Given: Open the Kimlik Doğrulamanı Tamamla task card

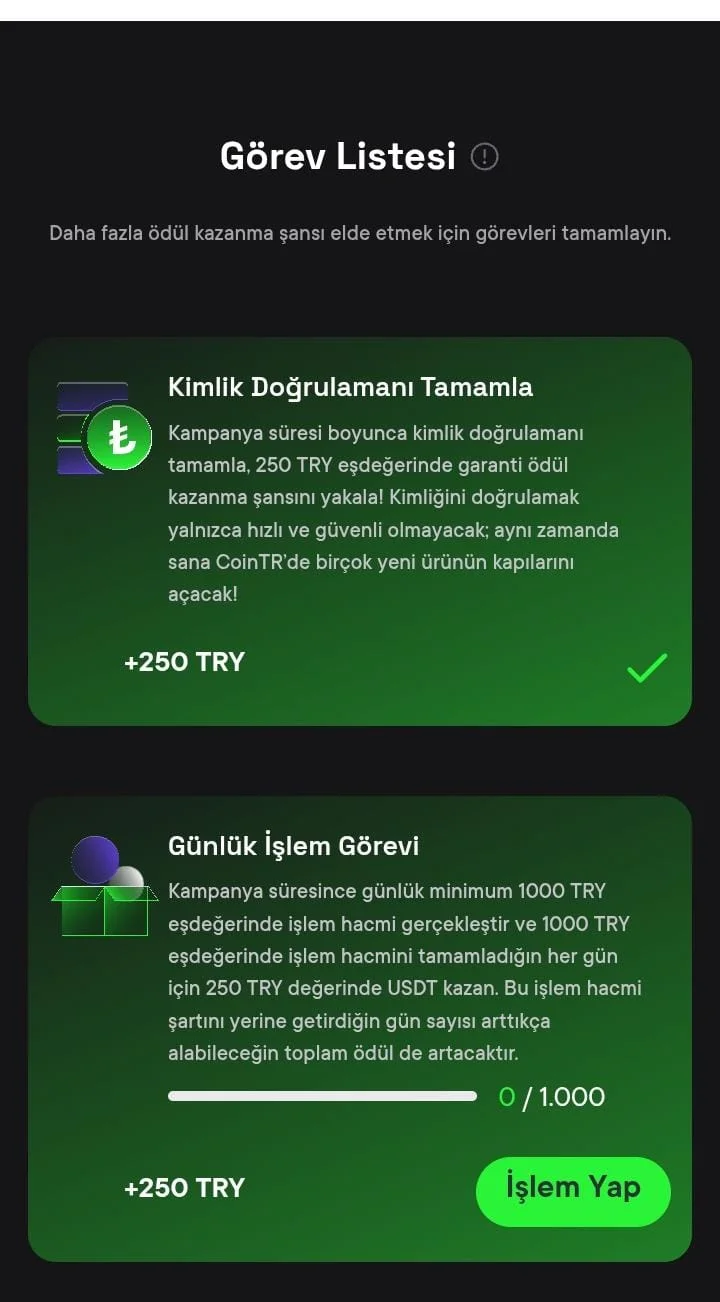Looking at the screenshot, I should (x=360, y=530).
